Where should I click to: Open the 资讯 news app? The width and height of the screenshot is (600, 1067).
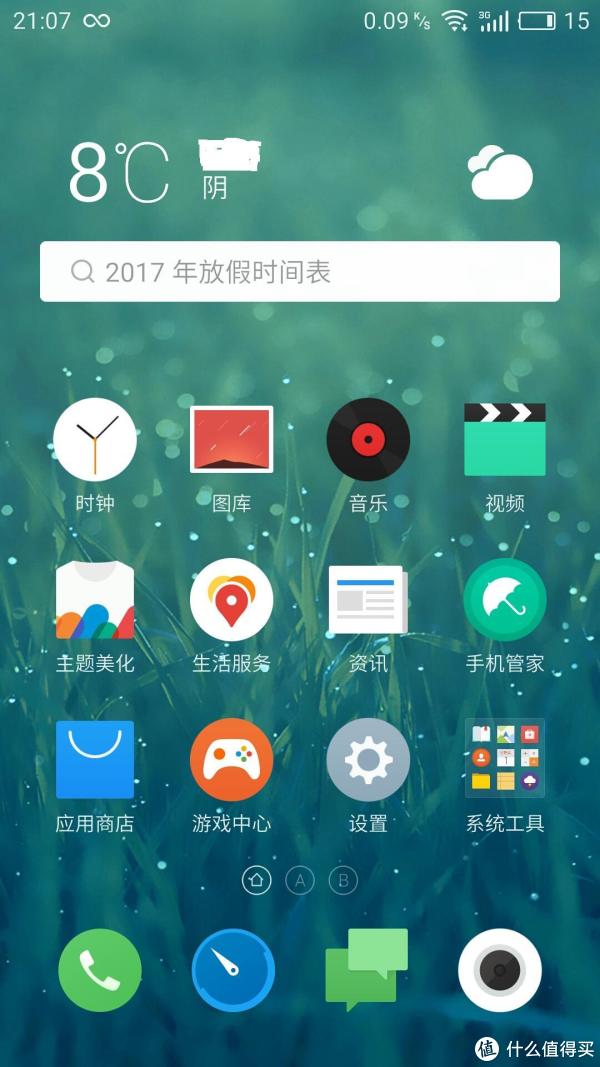(x=368, y=601)
